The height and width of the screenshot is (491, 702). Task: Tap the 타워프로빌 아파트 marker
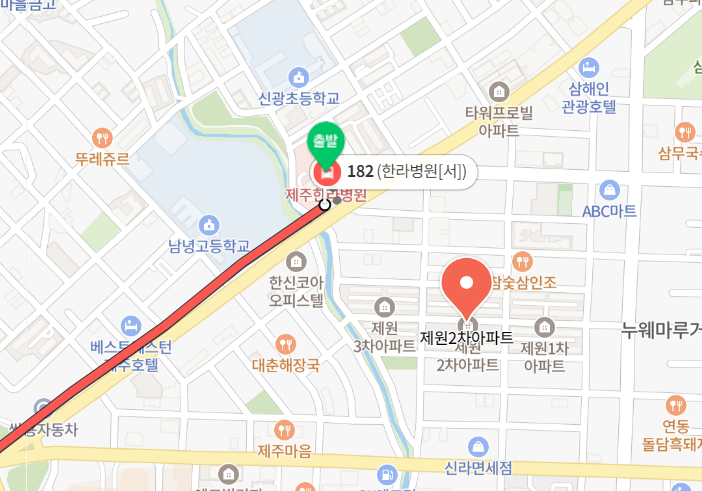[x=499, y=89]
